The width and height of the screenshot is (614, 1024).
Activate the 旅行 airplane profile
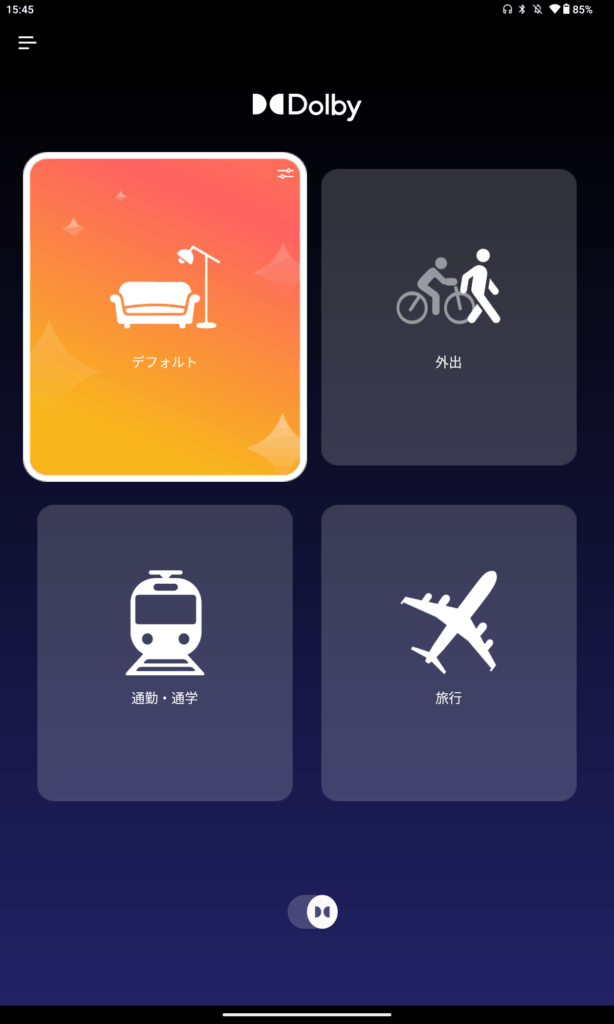tap(449, 652)
